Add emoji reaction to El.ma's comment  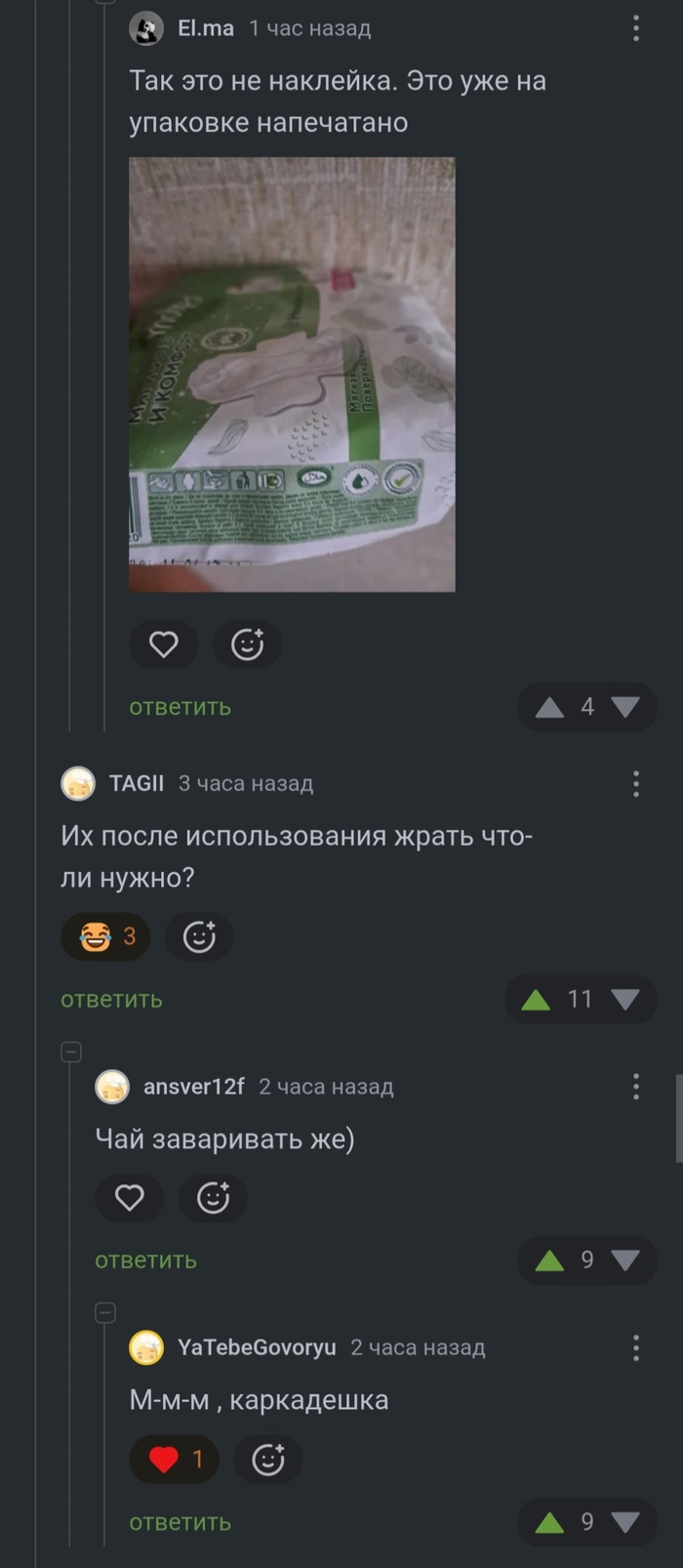(x=247, y=644)
